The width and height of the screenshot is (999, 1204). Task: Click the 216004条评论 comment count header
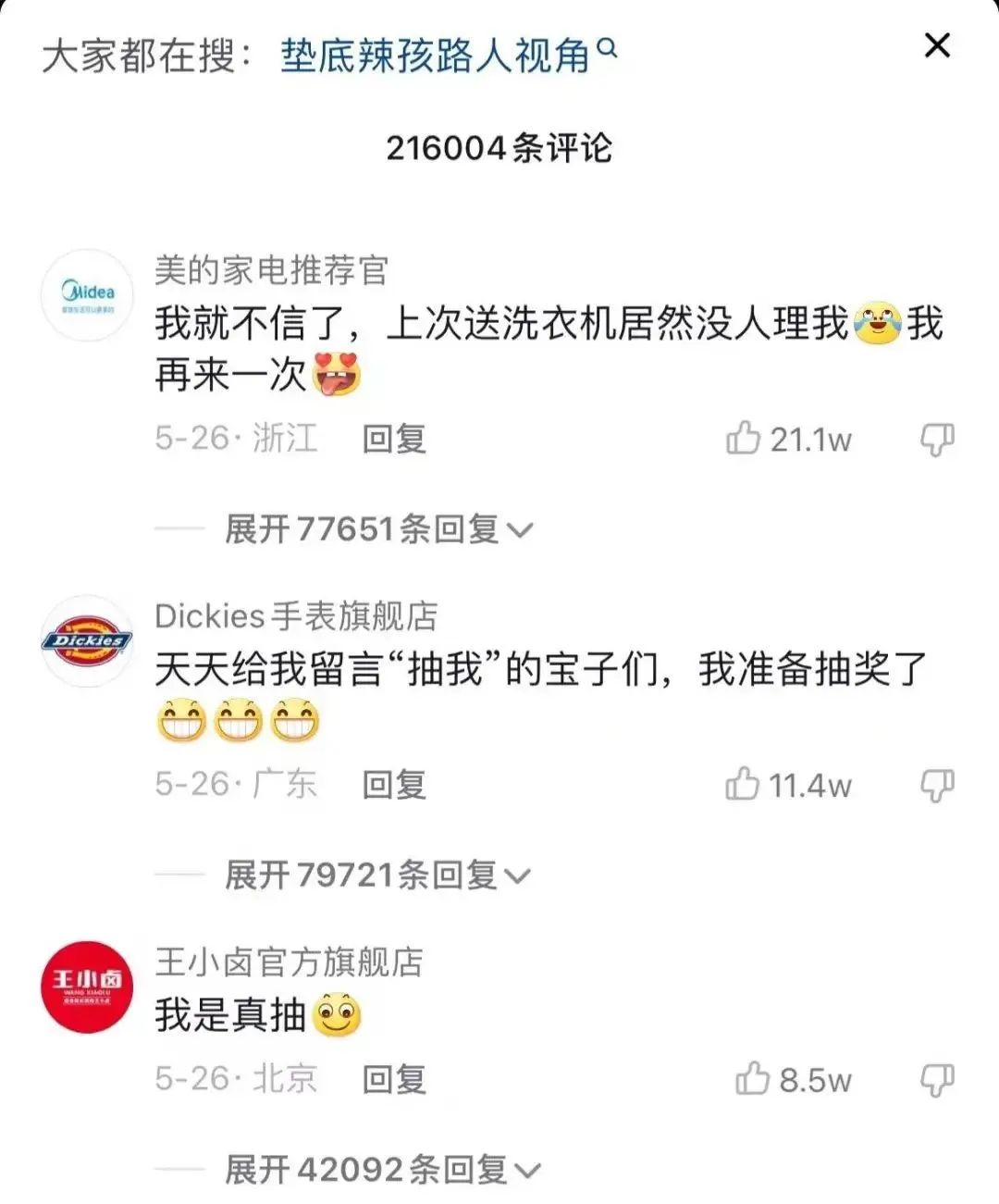pos(499,150)
